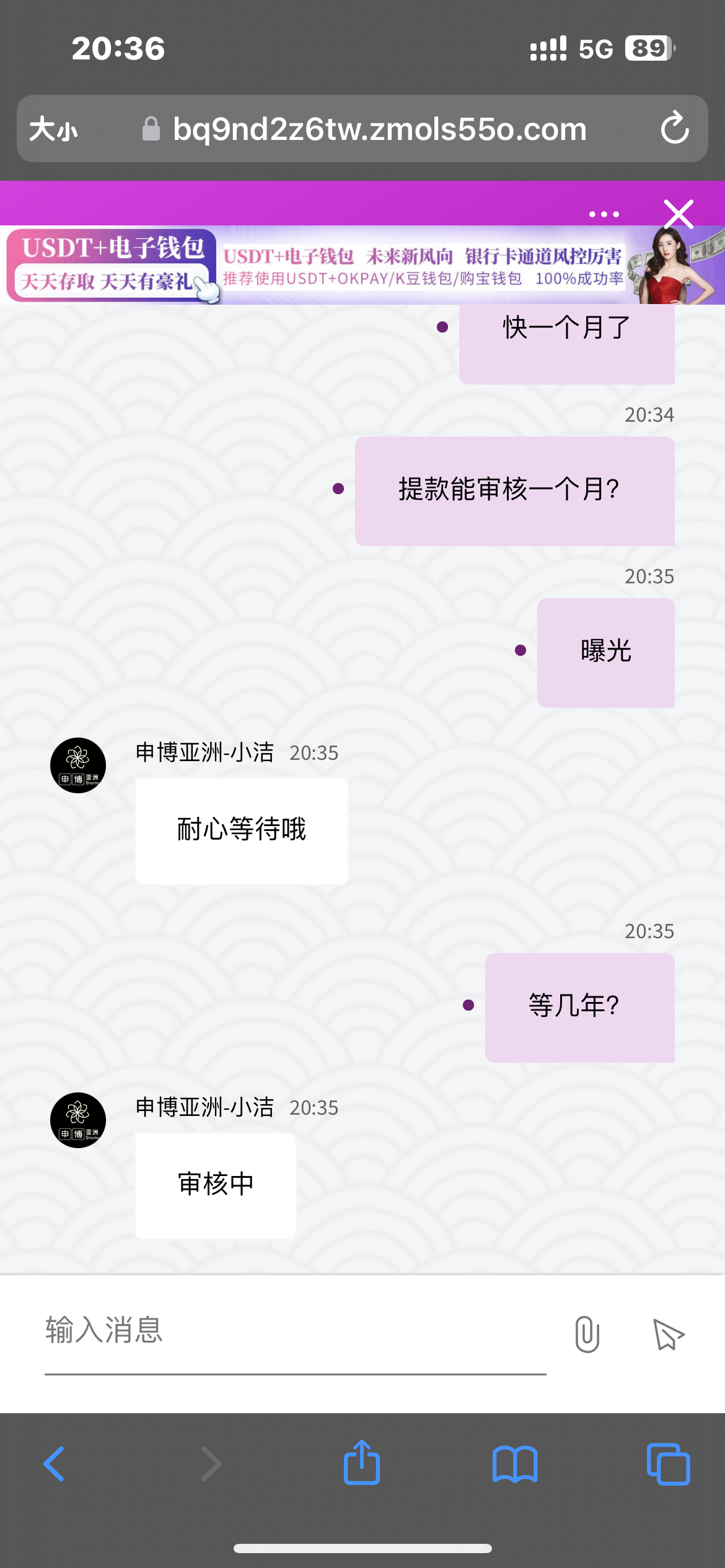
Task: Tap the address bar URL
Action: (x=379, y=129)
